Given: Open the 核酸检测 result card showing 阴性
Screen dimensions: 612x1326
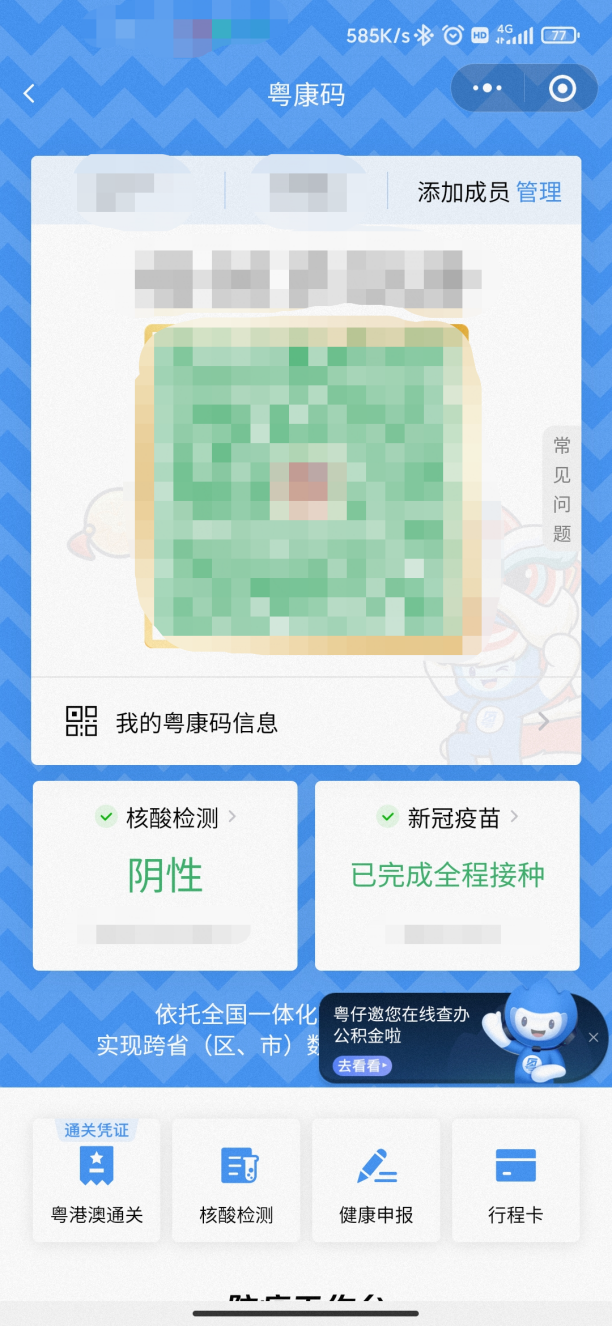Looking at the screenshot, I should click(x=165, y=875).
